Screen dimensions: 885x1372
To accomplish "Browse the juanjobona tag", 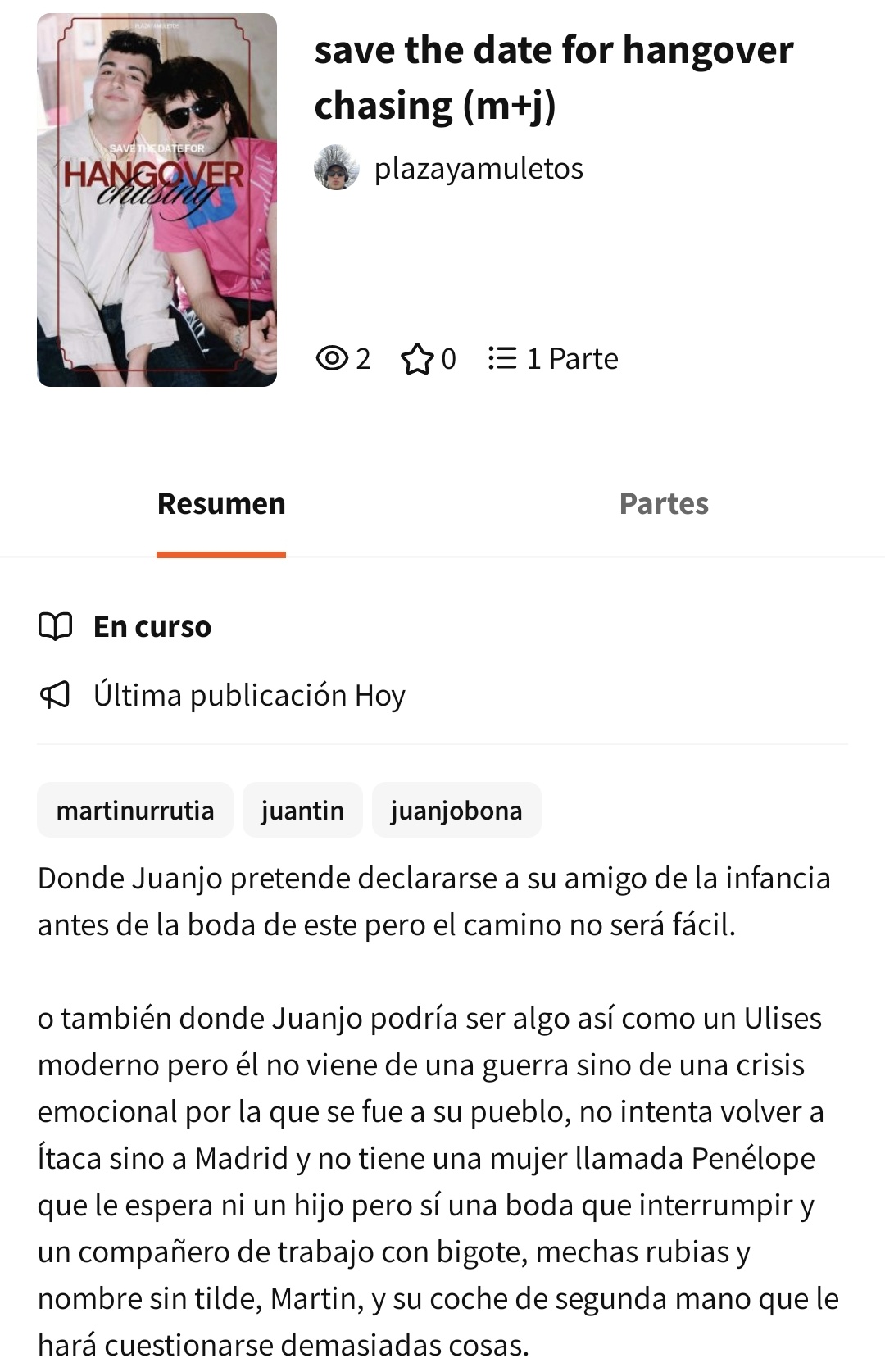I will point(456,811).
